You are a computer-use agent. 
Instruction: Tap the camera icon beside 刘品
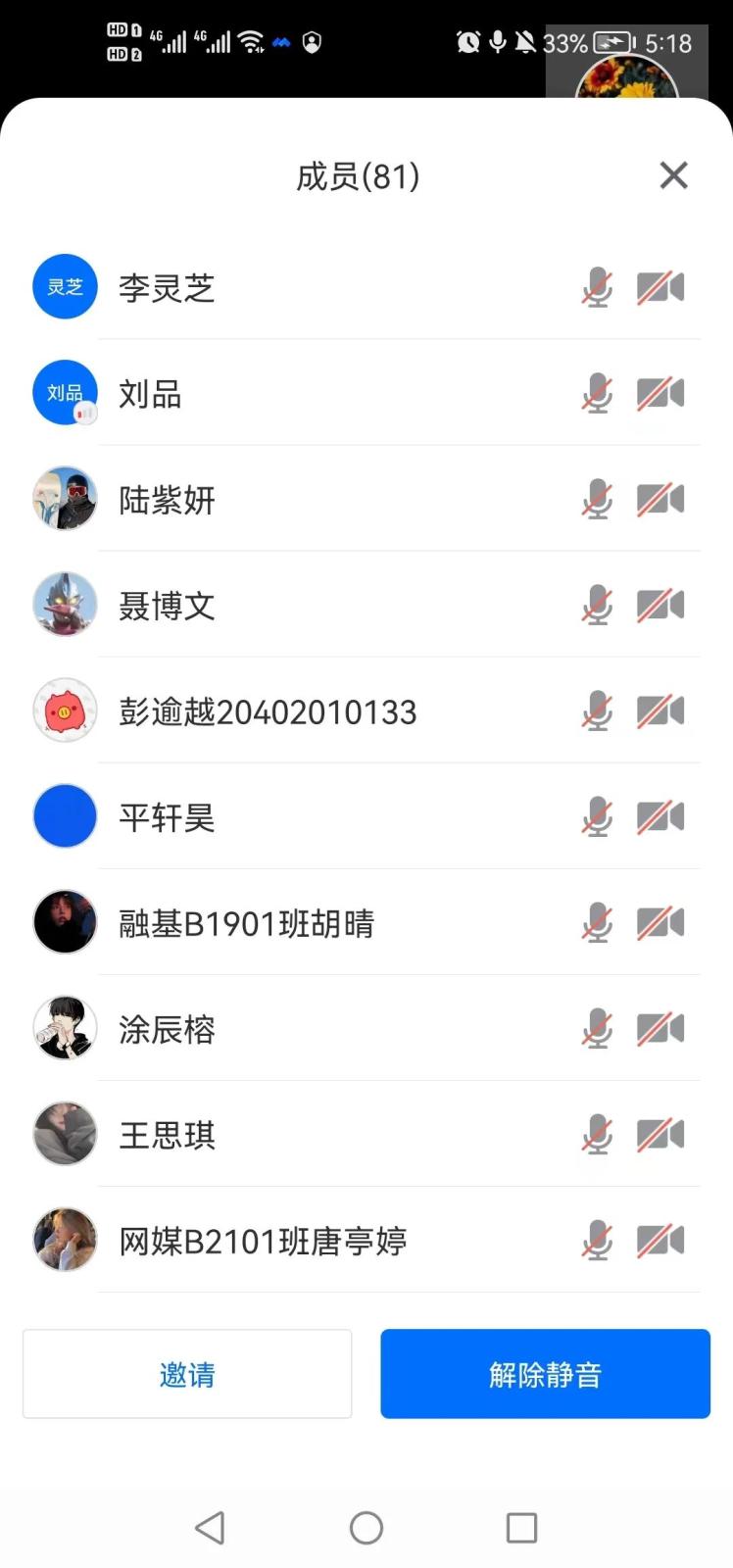[660, 394]
